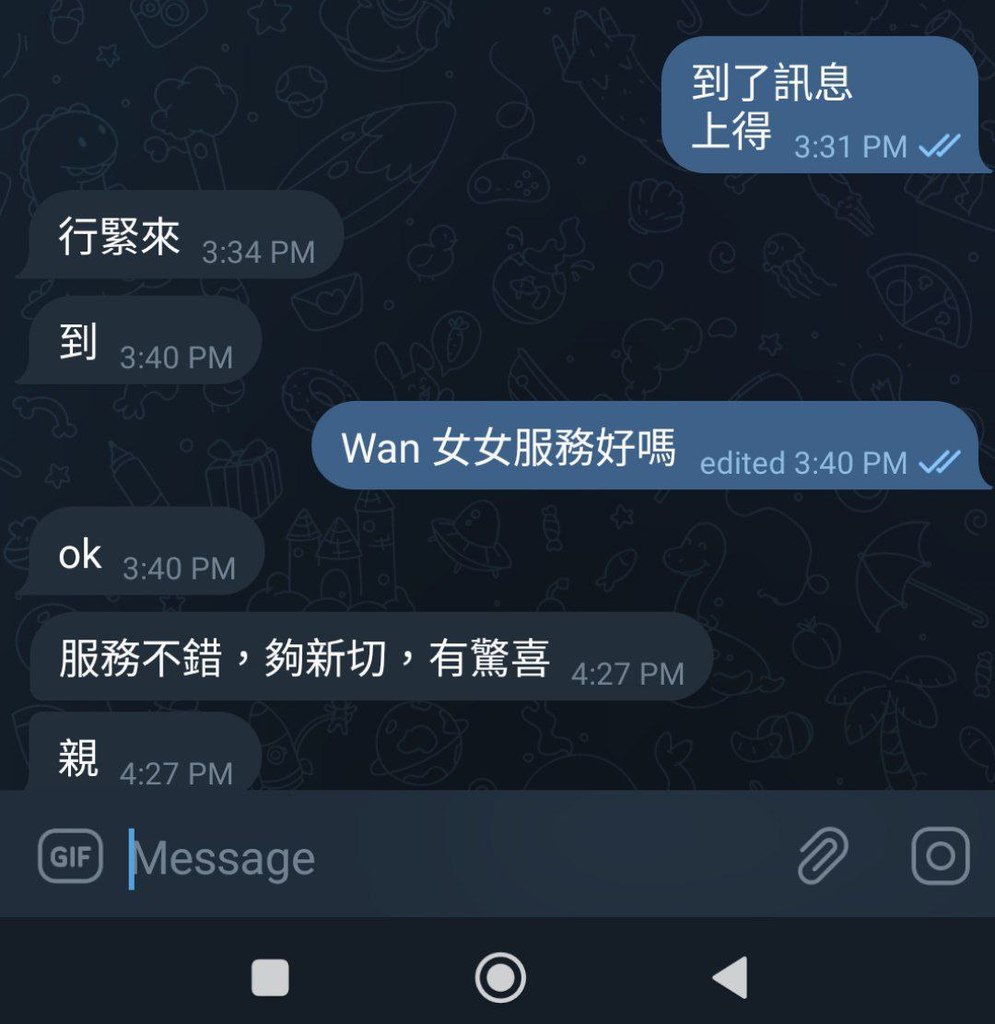Image resolution: width=995 pixels, height=1024 pixels.
Task: Open the camera round icon
Action: coord(940,856)
